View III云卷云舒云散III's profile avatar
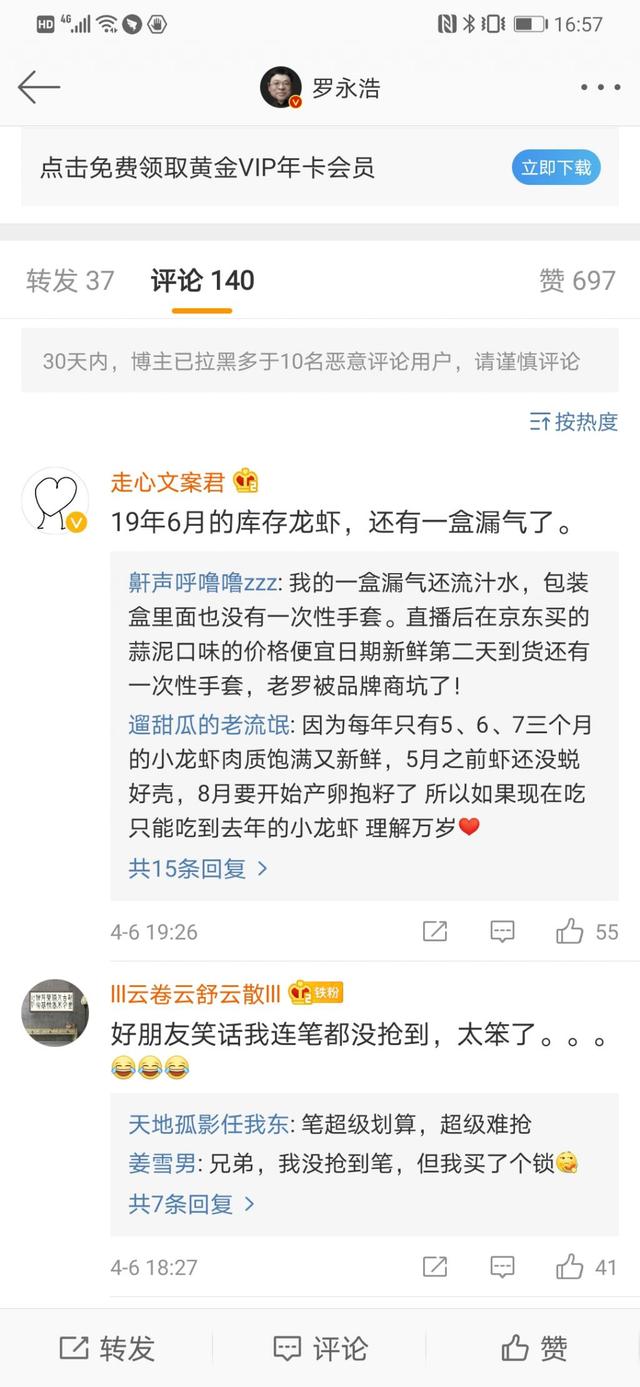The width and height of the screenshot is (640, 1387). tap(55, 1012)
